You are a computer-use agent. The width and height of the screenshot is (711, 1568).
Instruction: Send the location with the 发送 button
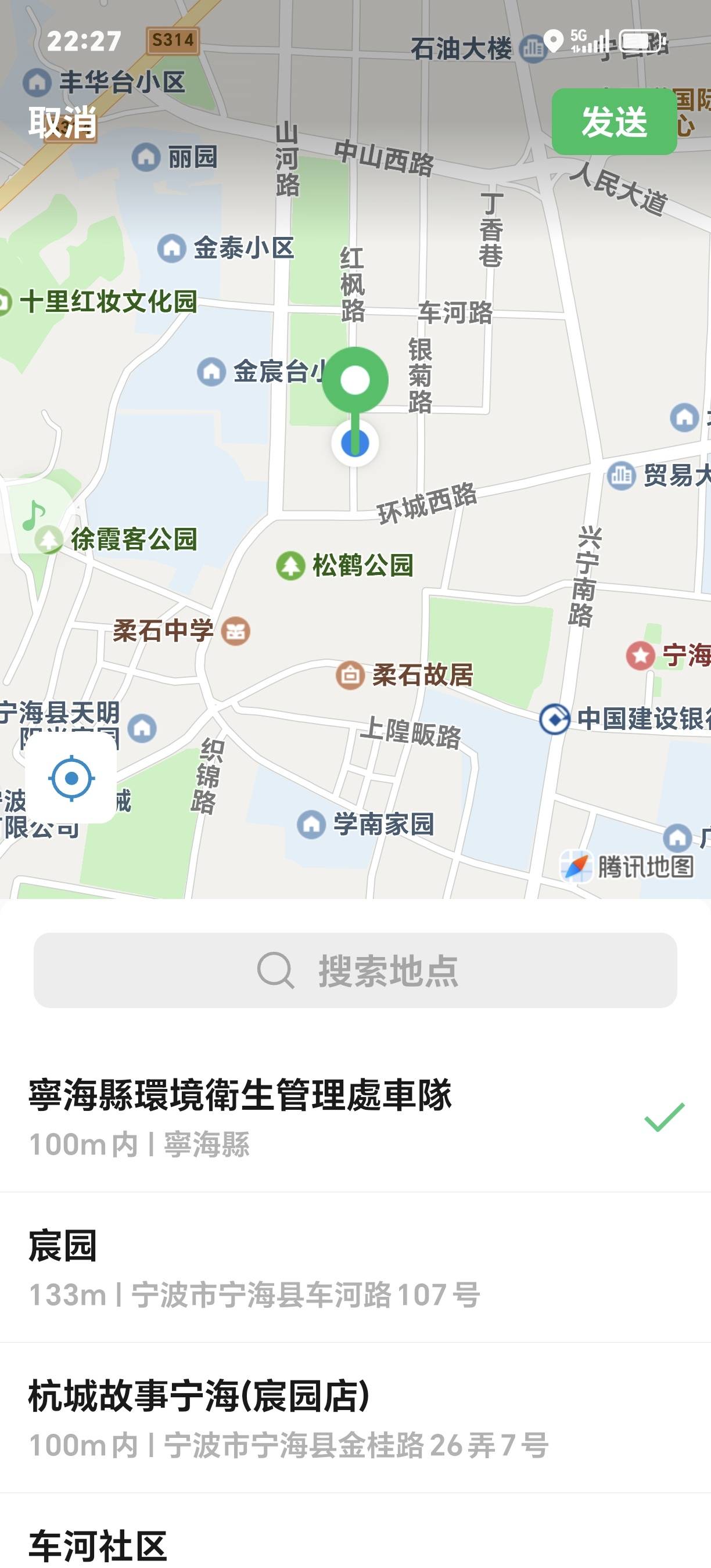point(613,122)
